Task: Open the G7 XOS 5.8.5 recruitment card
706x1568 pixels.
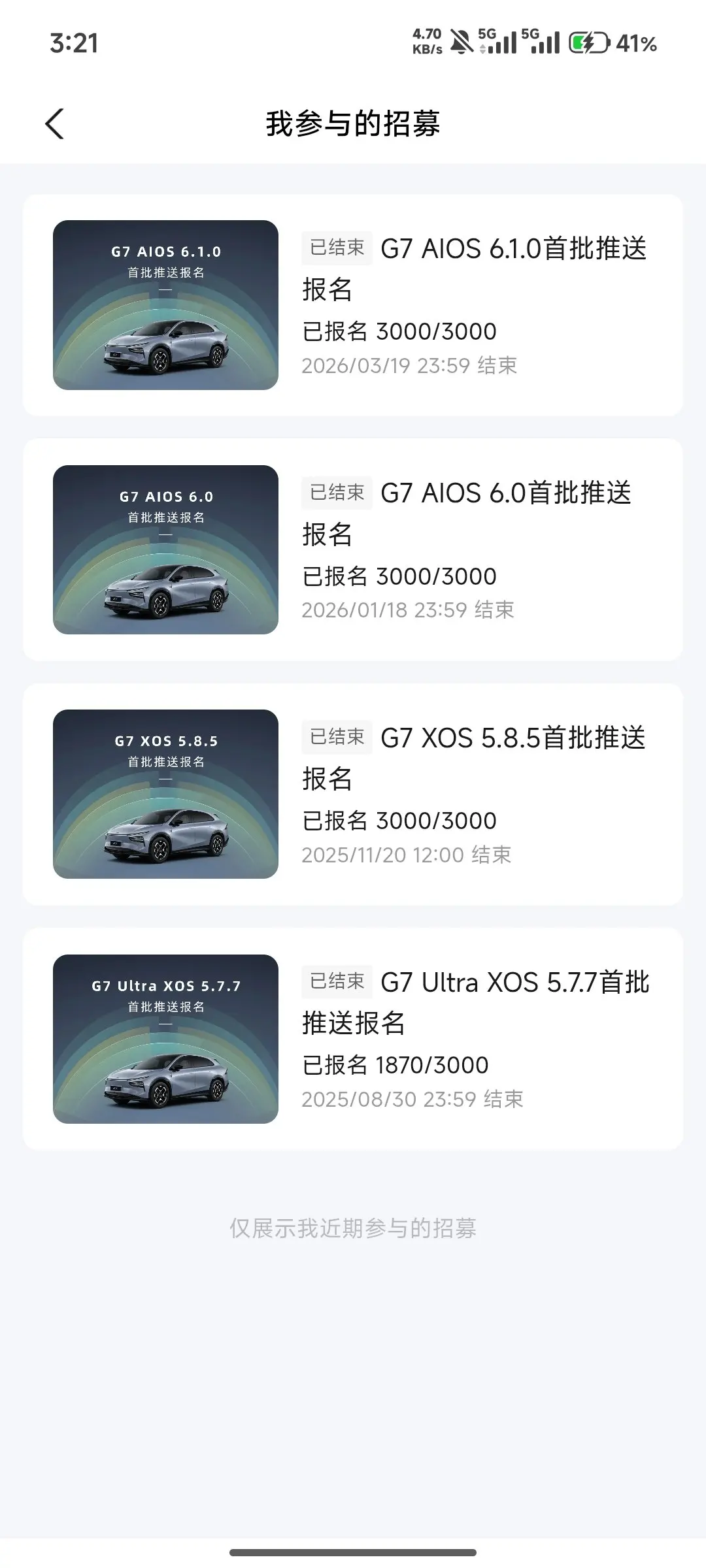Action: click(353, 794)
